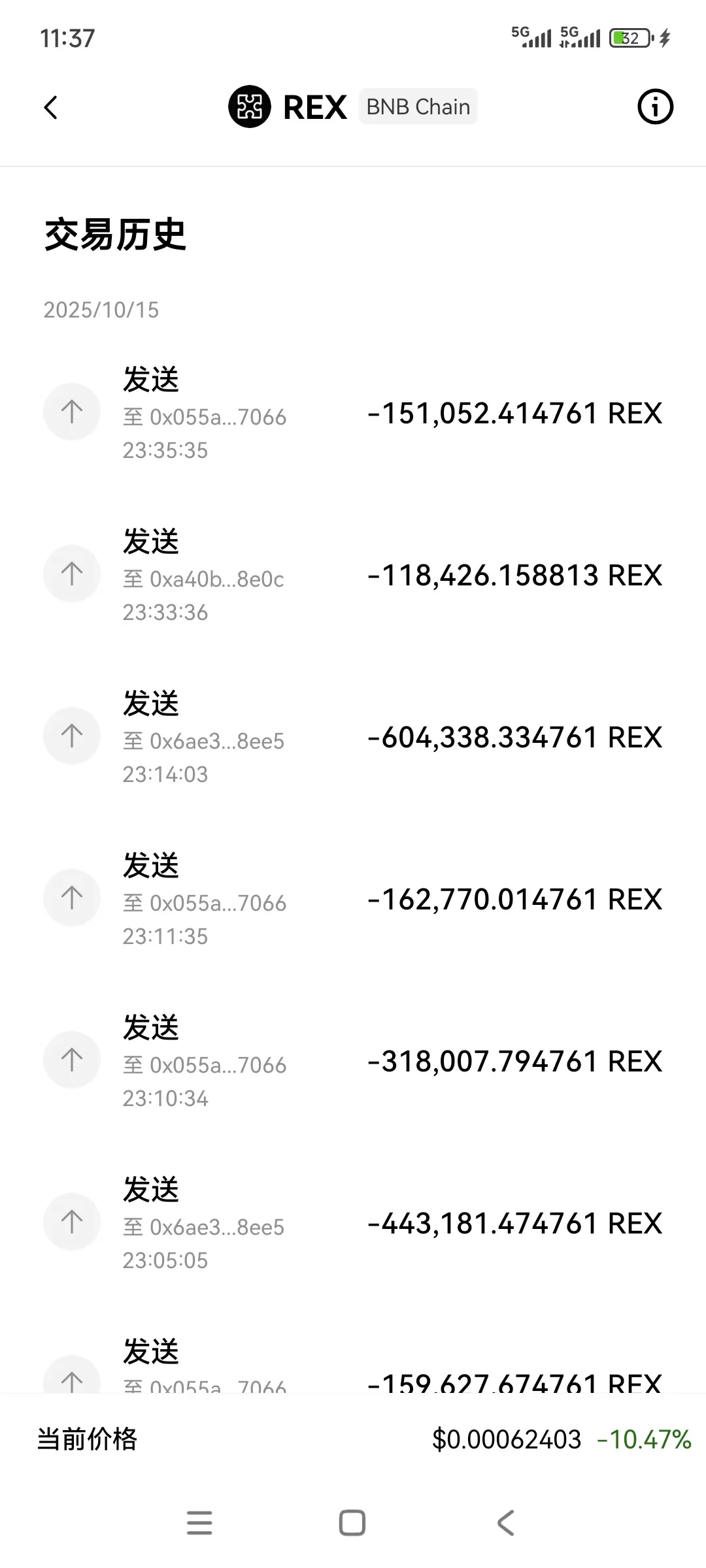Open the 23:35:35 send transaction
The image size is (706, 1568).
pos(353,413)
